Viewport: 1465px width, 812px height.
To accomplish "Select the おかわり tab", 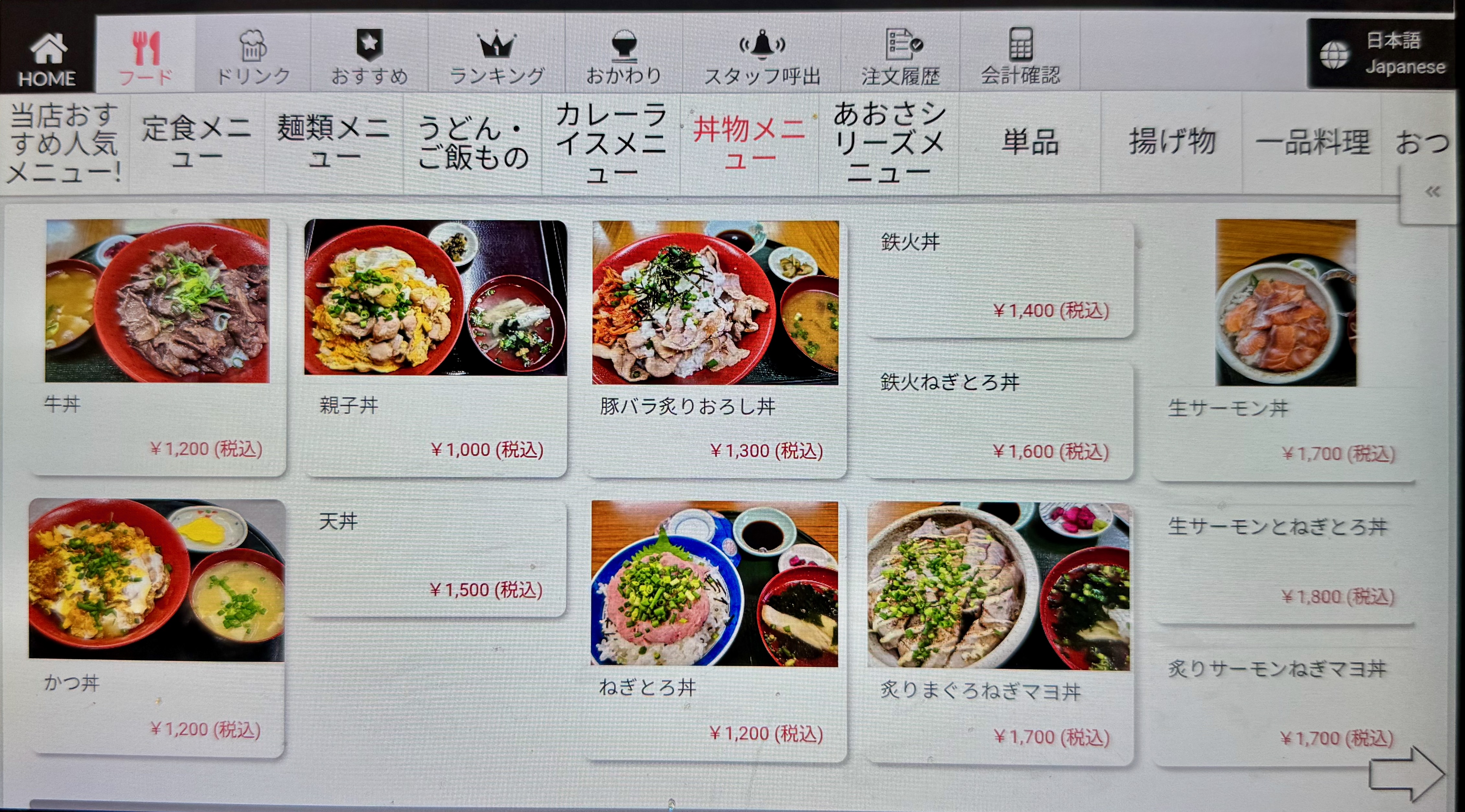I will tap(624, 57).
